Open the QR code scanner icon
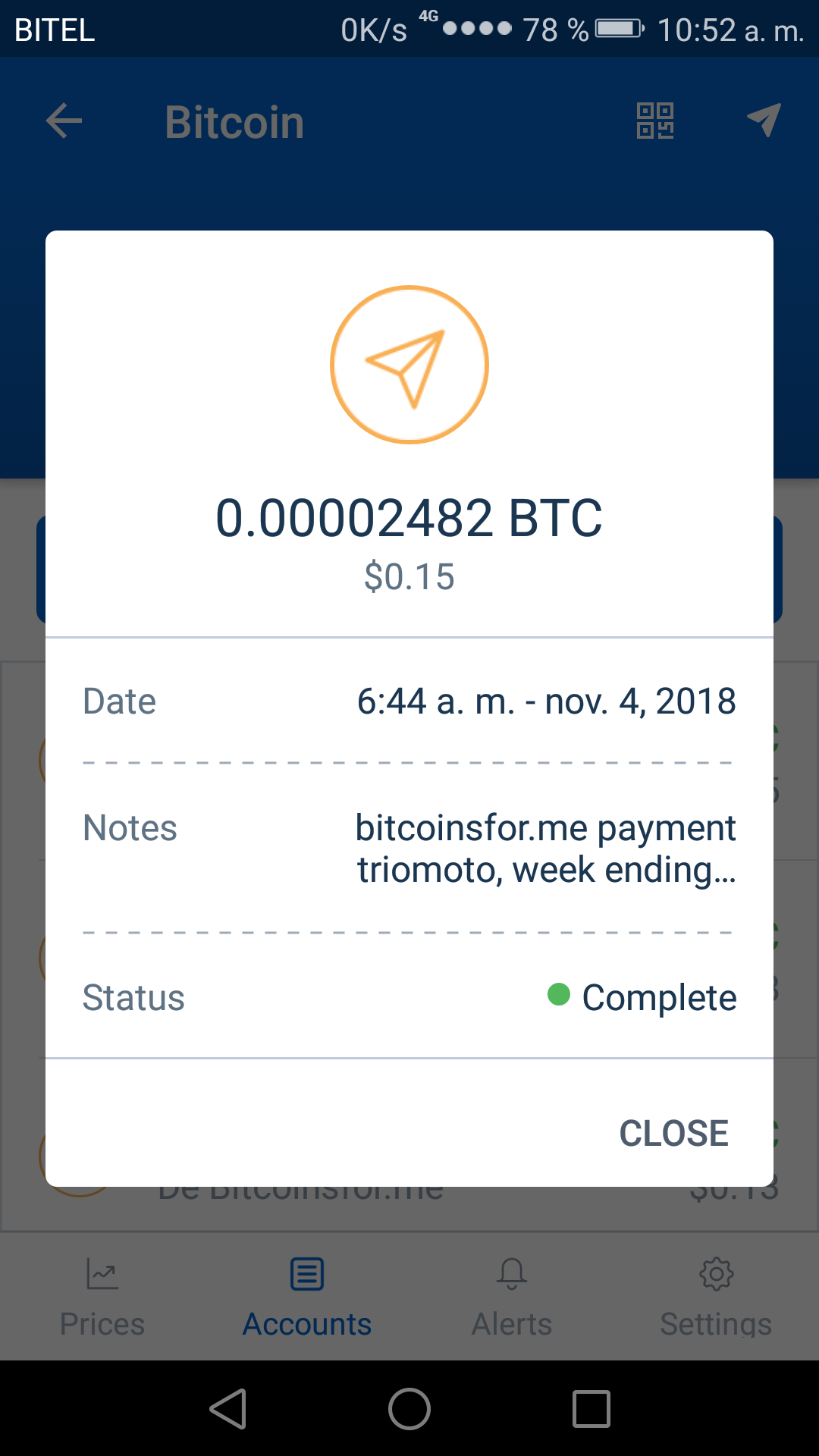 click(x=655, y=121)
